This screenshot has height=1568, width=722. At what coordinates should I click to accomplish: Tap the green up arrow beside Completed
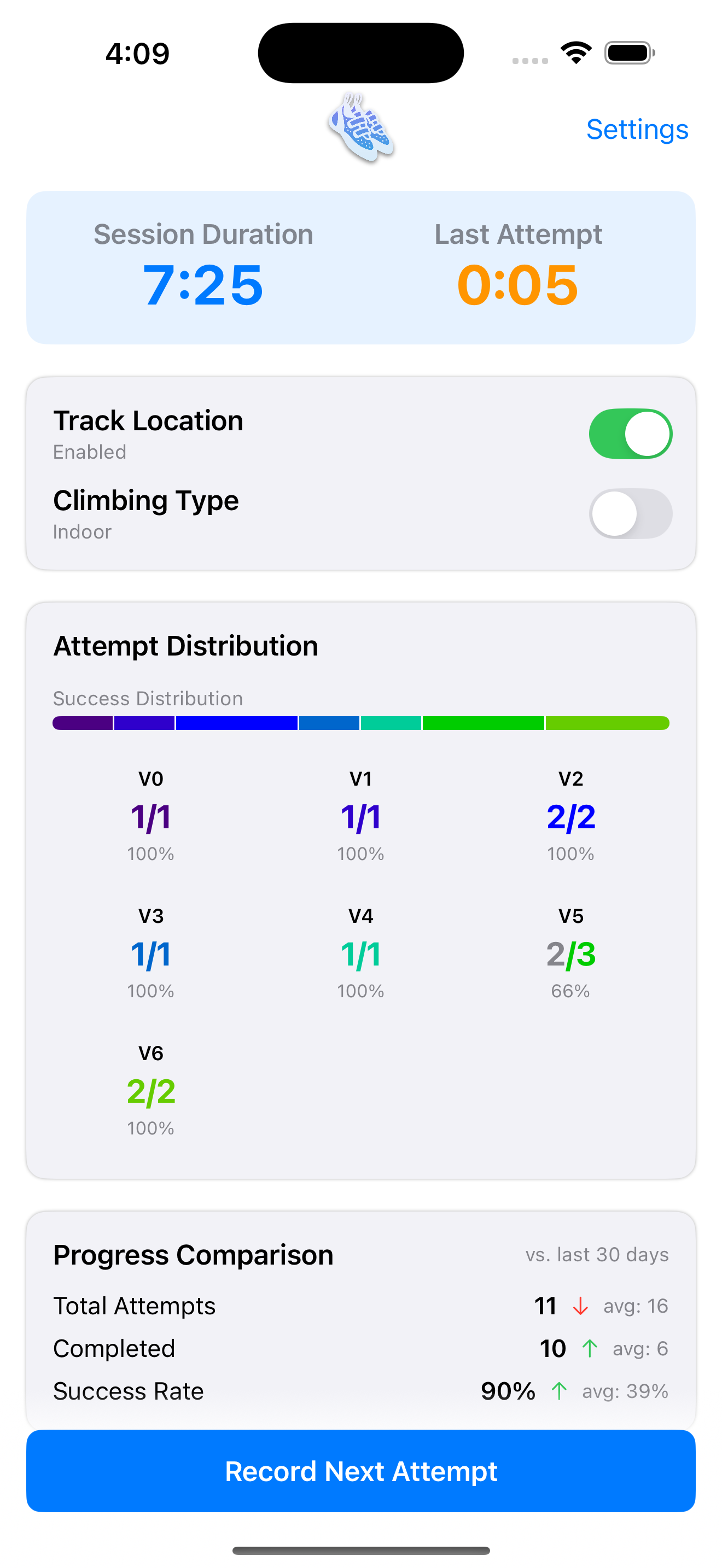(589, 1348)
